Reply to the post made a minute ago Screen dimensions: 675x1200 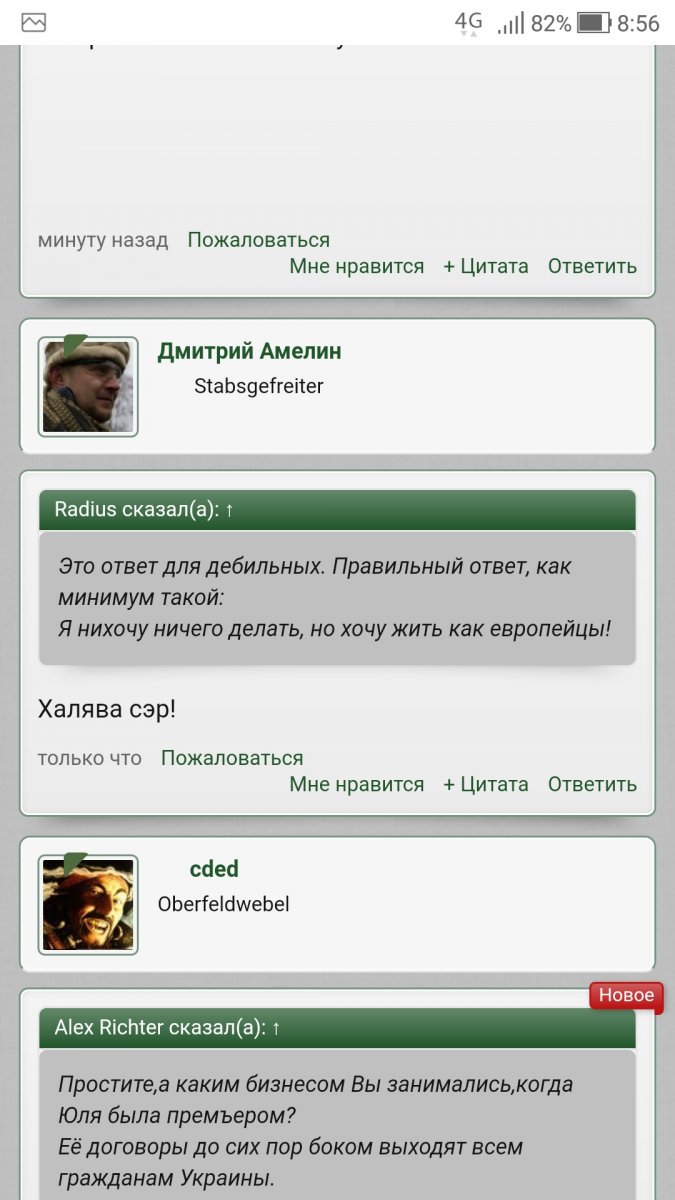[591, 266]
